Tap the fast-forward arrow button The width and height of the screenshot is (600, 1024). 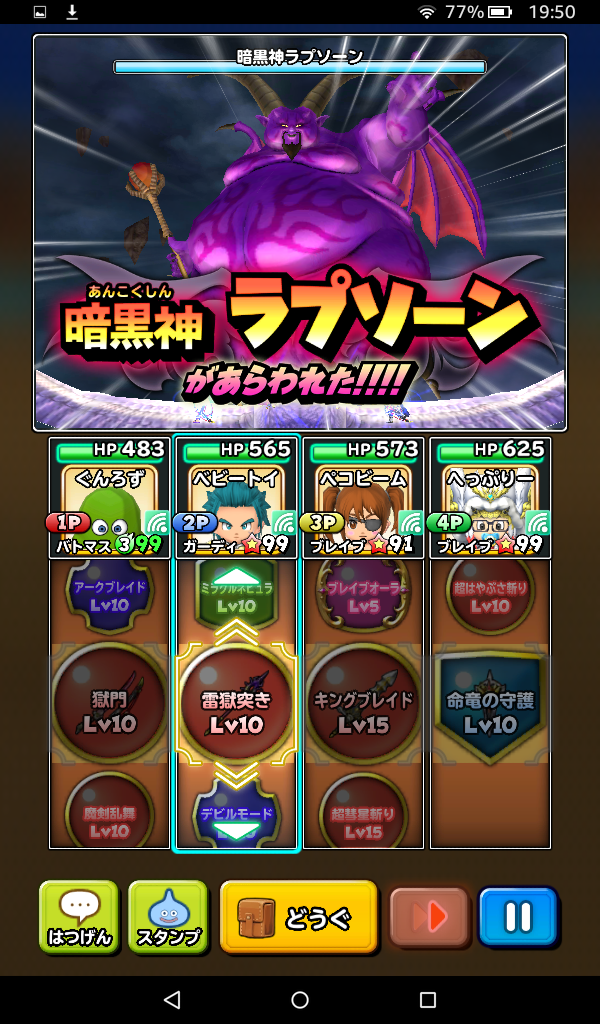pyautogui.click(x=429, y=916)
